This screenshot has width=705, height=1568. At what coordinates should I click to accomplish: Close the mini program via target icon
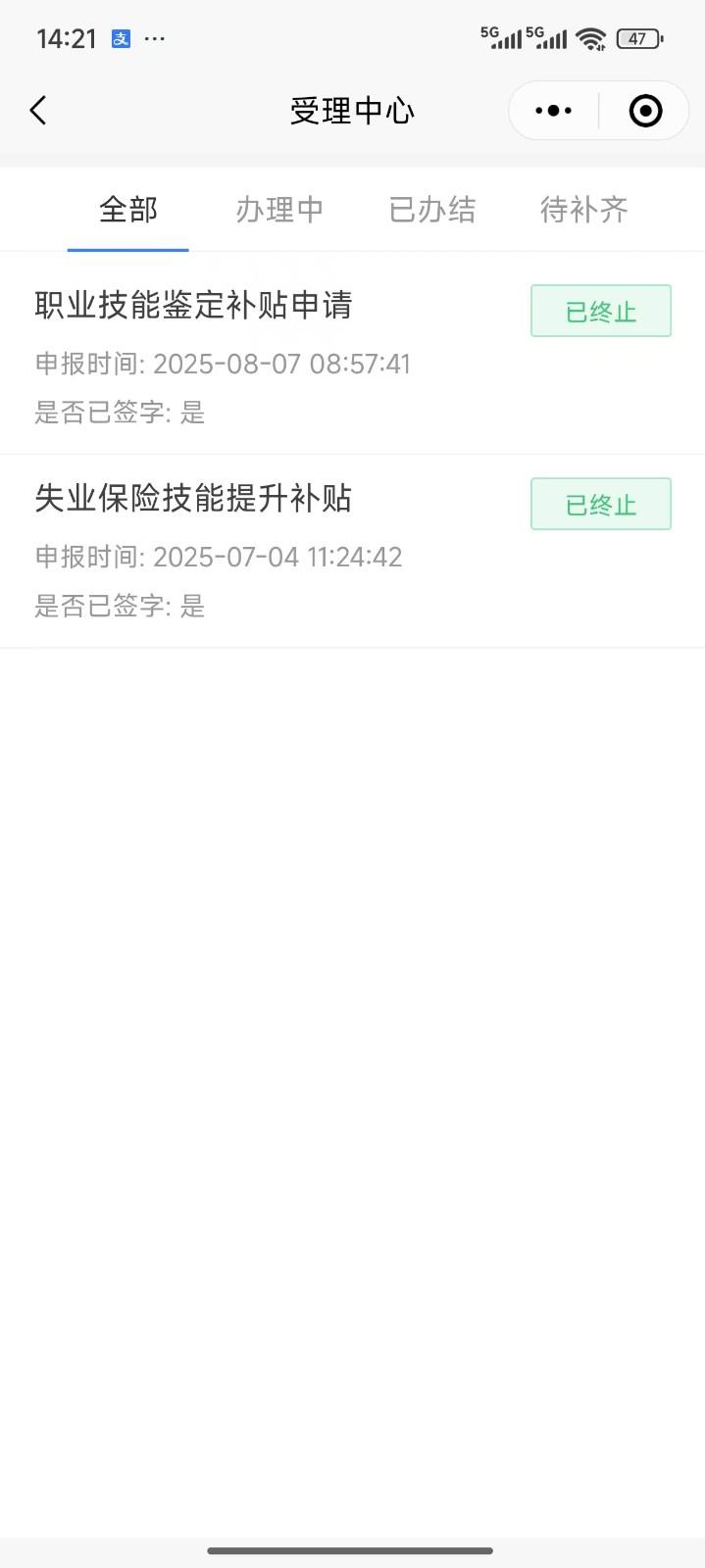tap(644, 111)
